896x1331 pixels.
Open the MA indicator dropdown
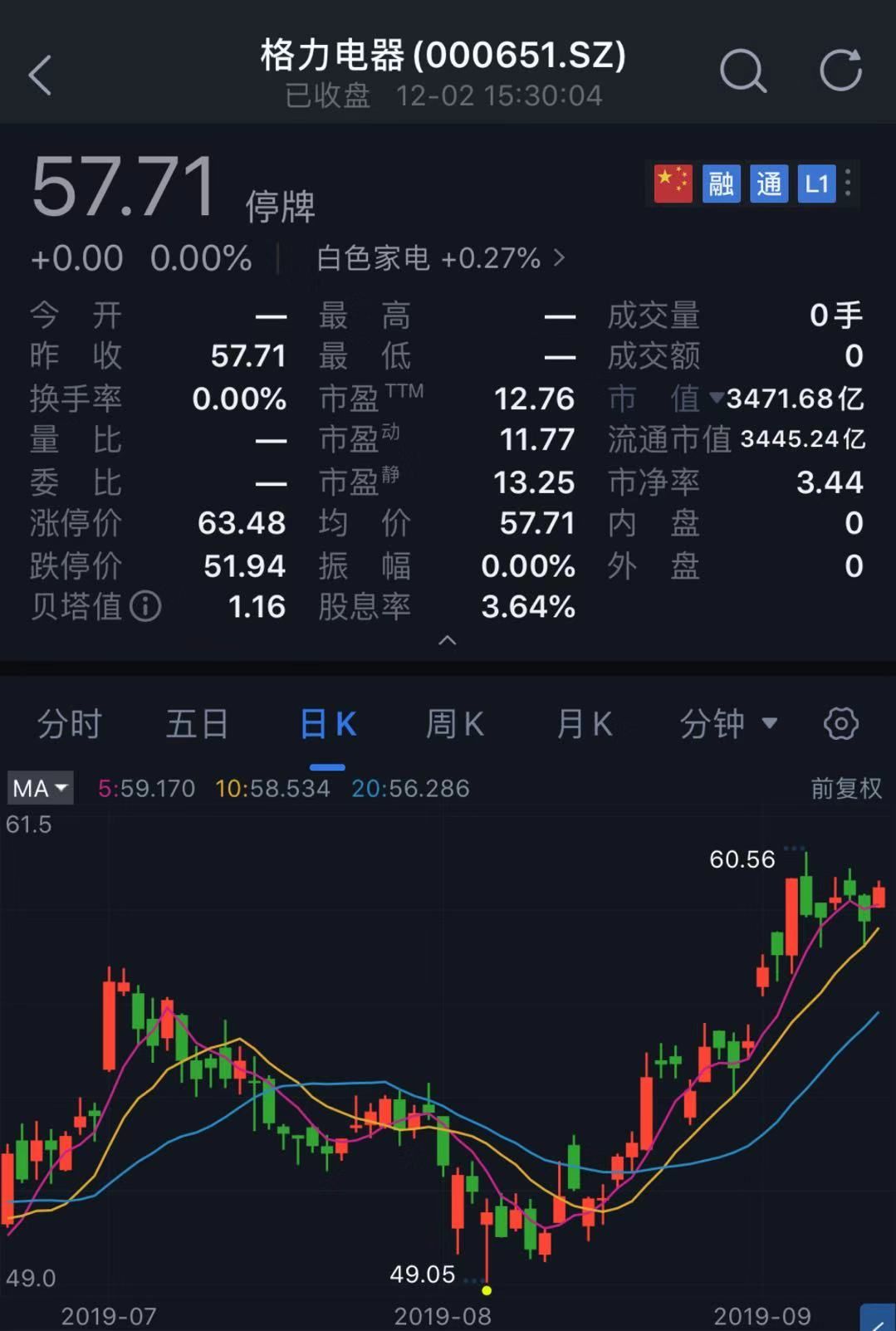point(40,788)
